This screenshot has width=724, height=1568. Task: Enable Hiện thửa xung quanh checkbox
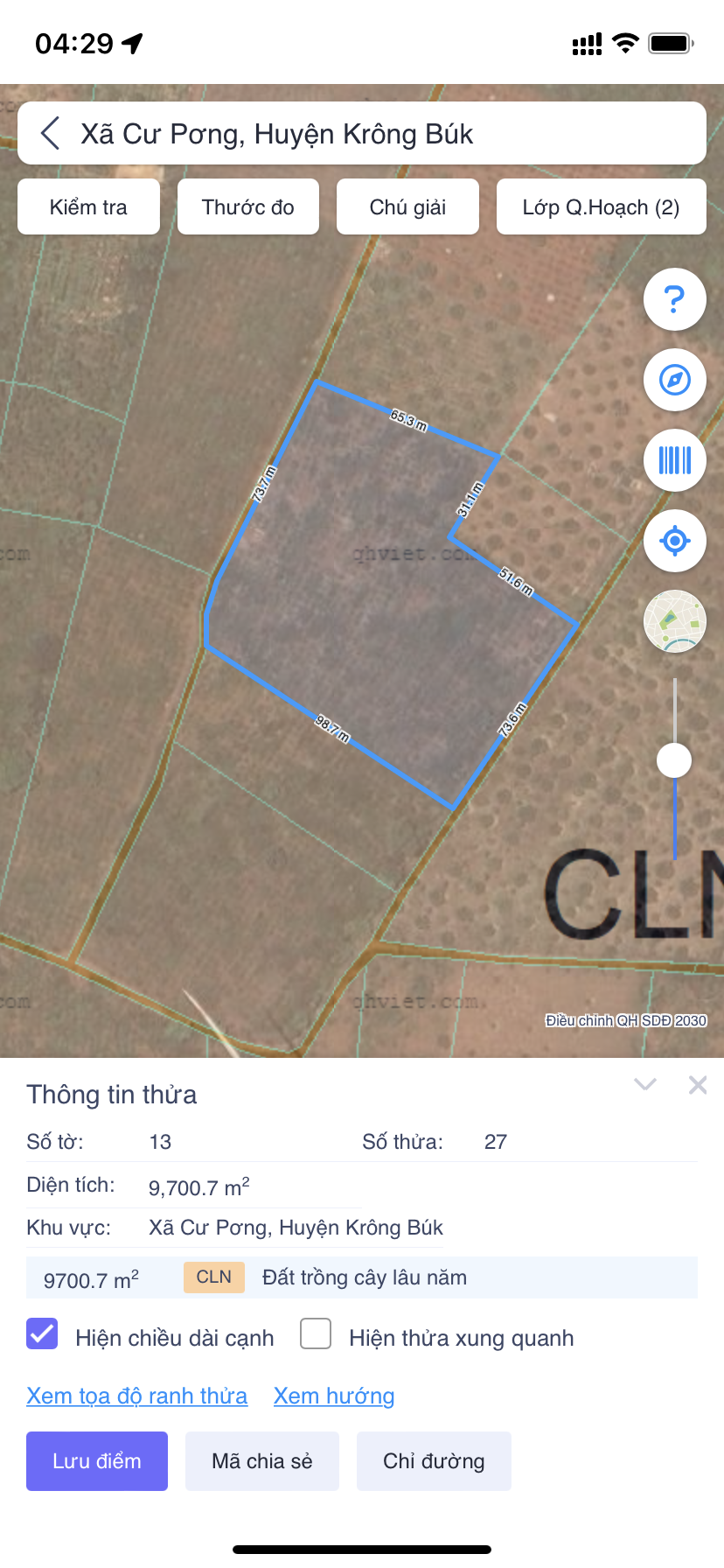(316, 1334)
